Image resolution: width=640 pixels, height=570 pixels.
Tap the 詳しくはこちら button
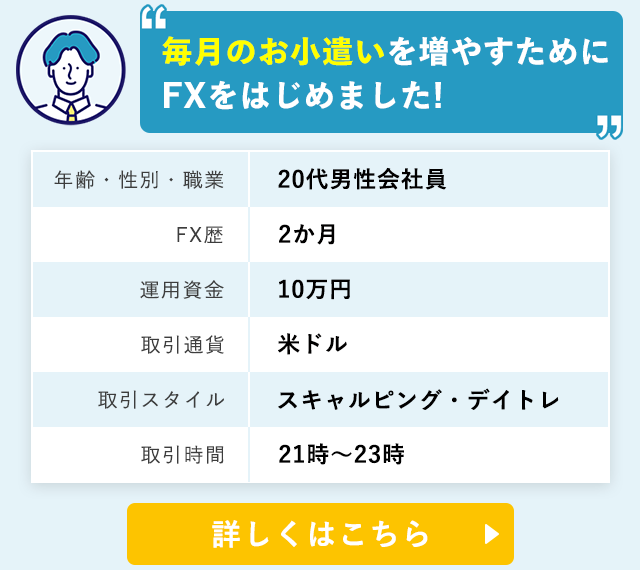click(x=320, y=533)
